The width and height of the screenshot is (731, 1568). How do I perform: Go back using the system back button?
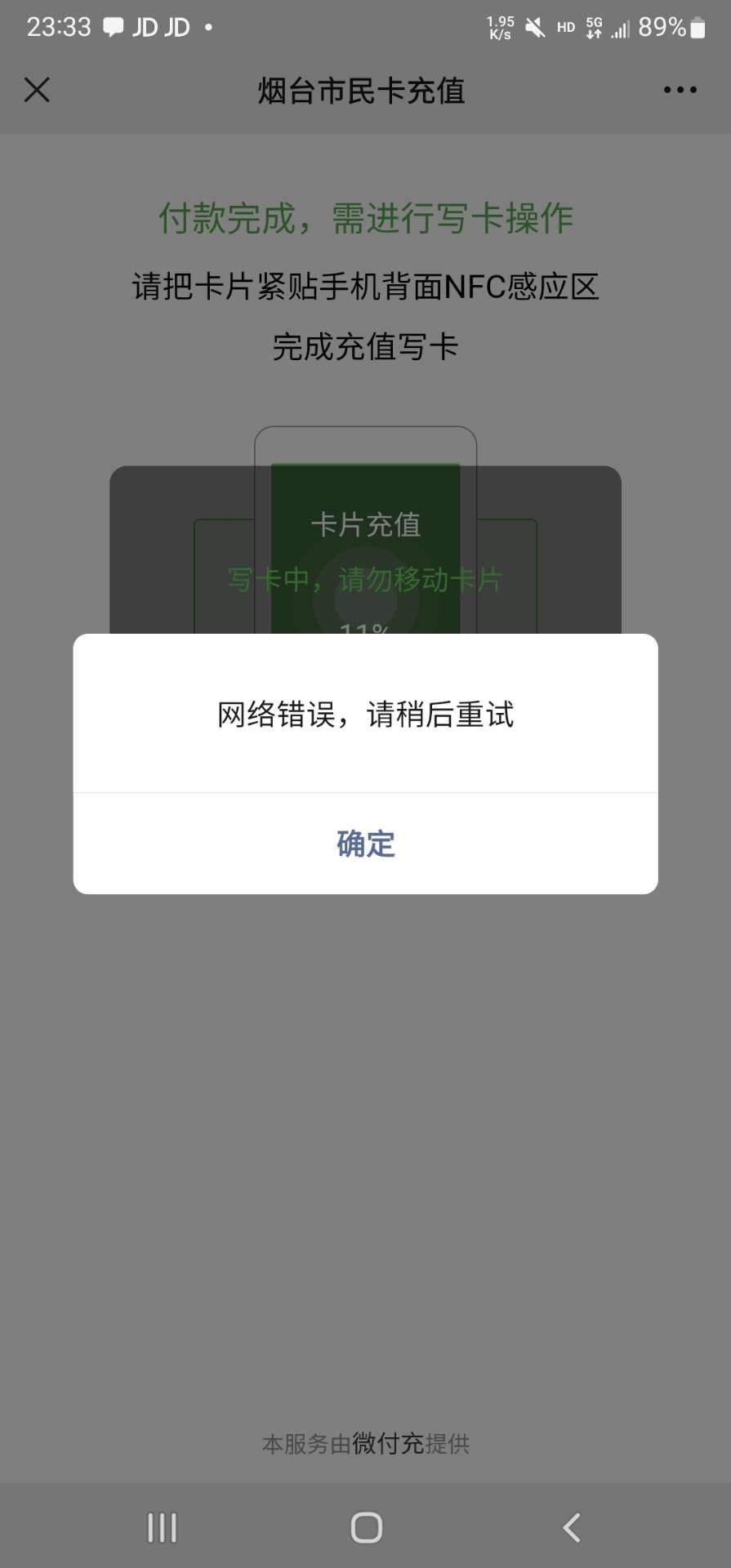pyautogui.click(x=572, y=1527)
